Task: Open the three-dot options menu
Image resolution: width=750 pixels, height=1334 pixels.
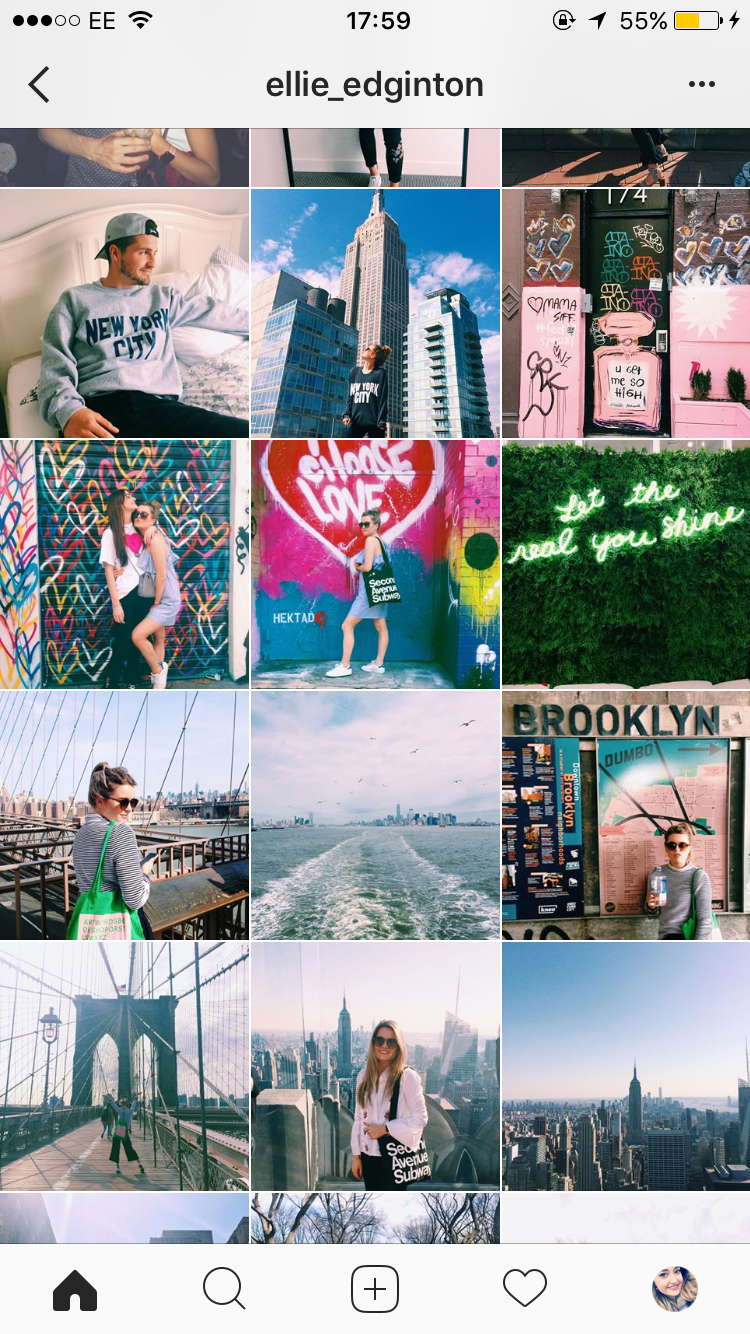Action: 702,85
